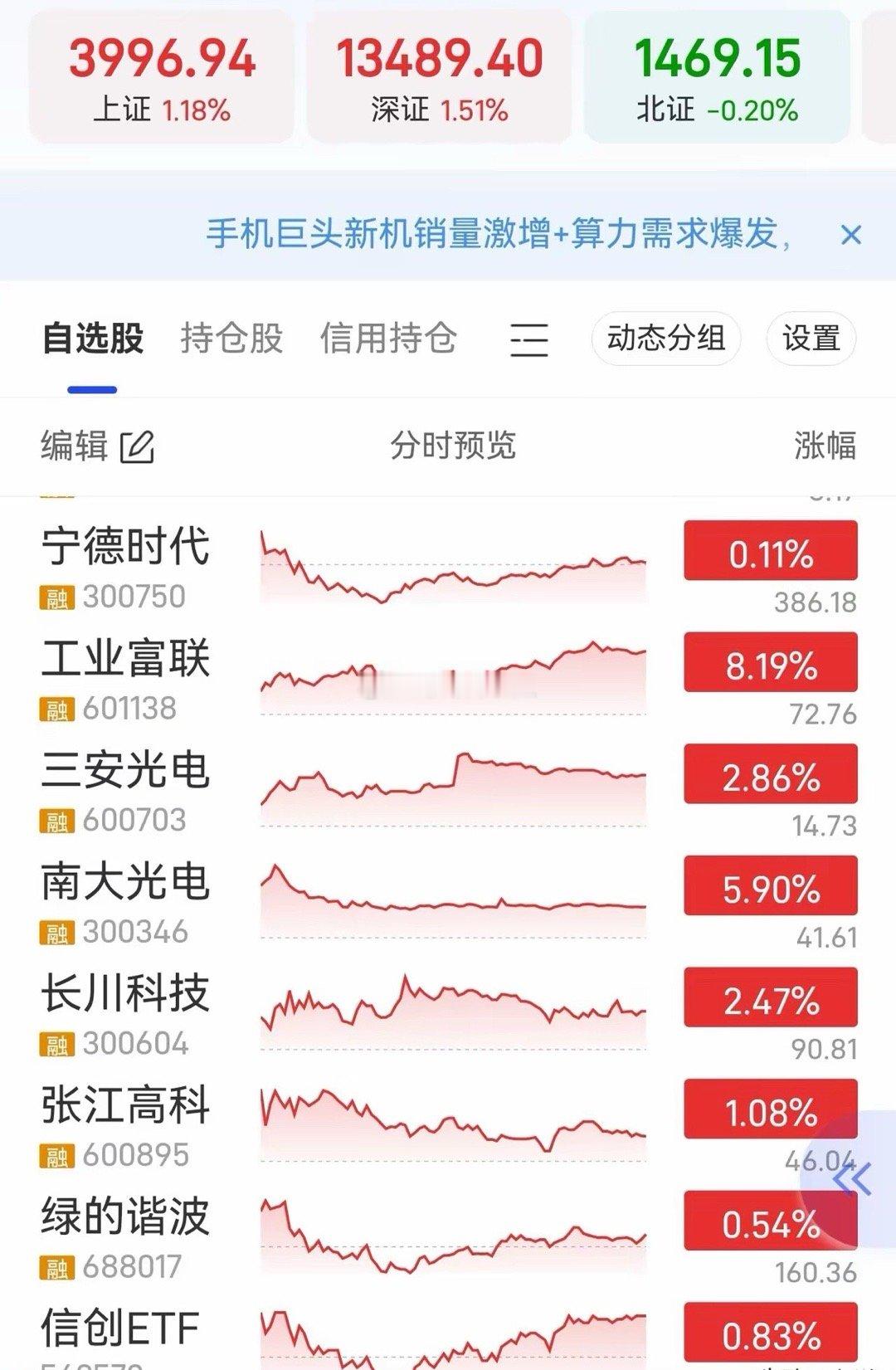Open 设置 for the watchlist
This screenshot has height=1370, width=896.
click(x=811, y=339)
